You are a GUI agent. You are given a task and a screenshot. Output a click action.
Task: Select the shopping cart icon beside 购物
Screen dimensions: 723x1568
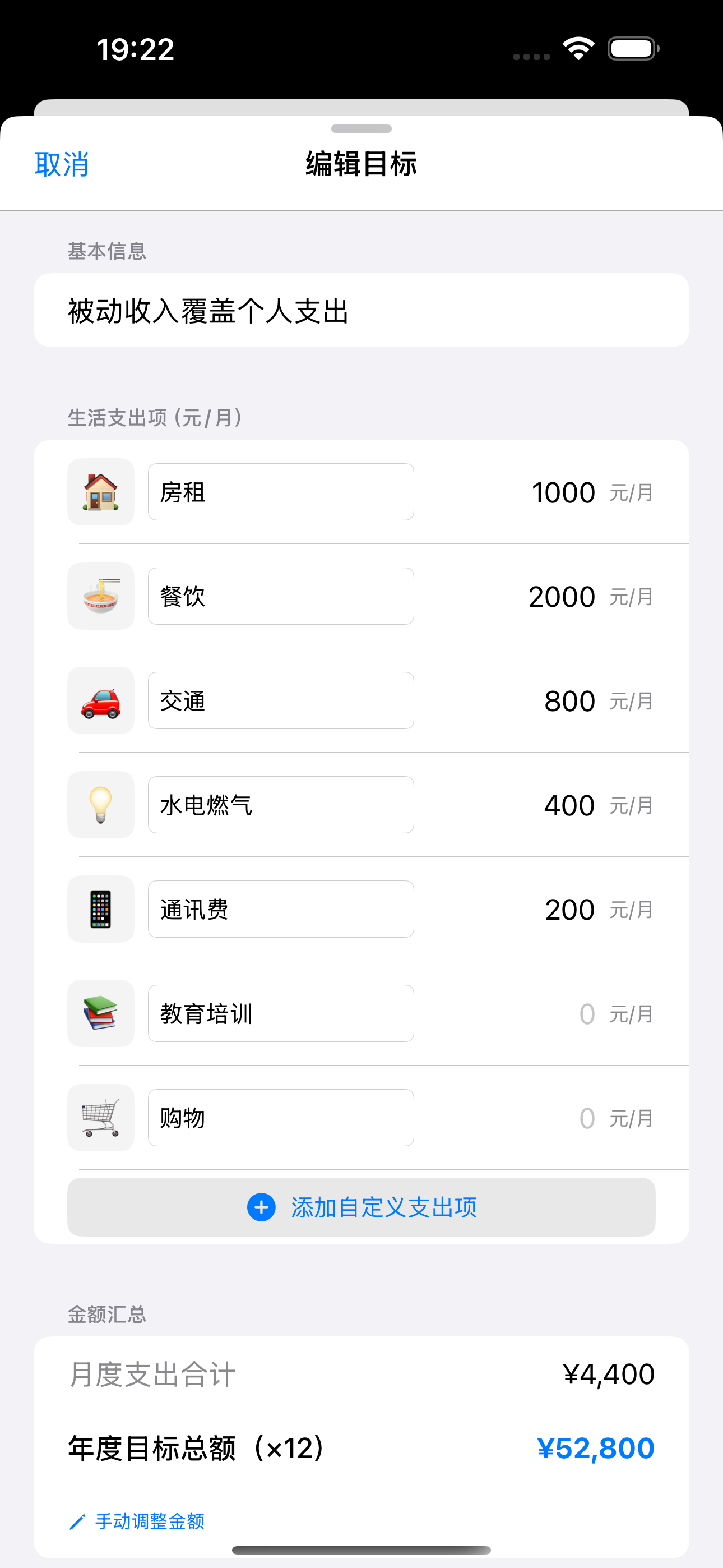(100, 1118)
